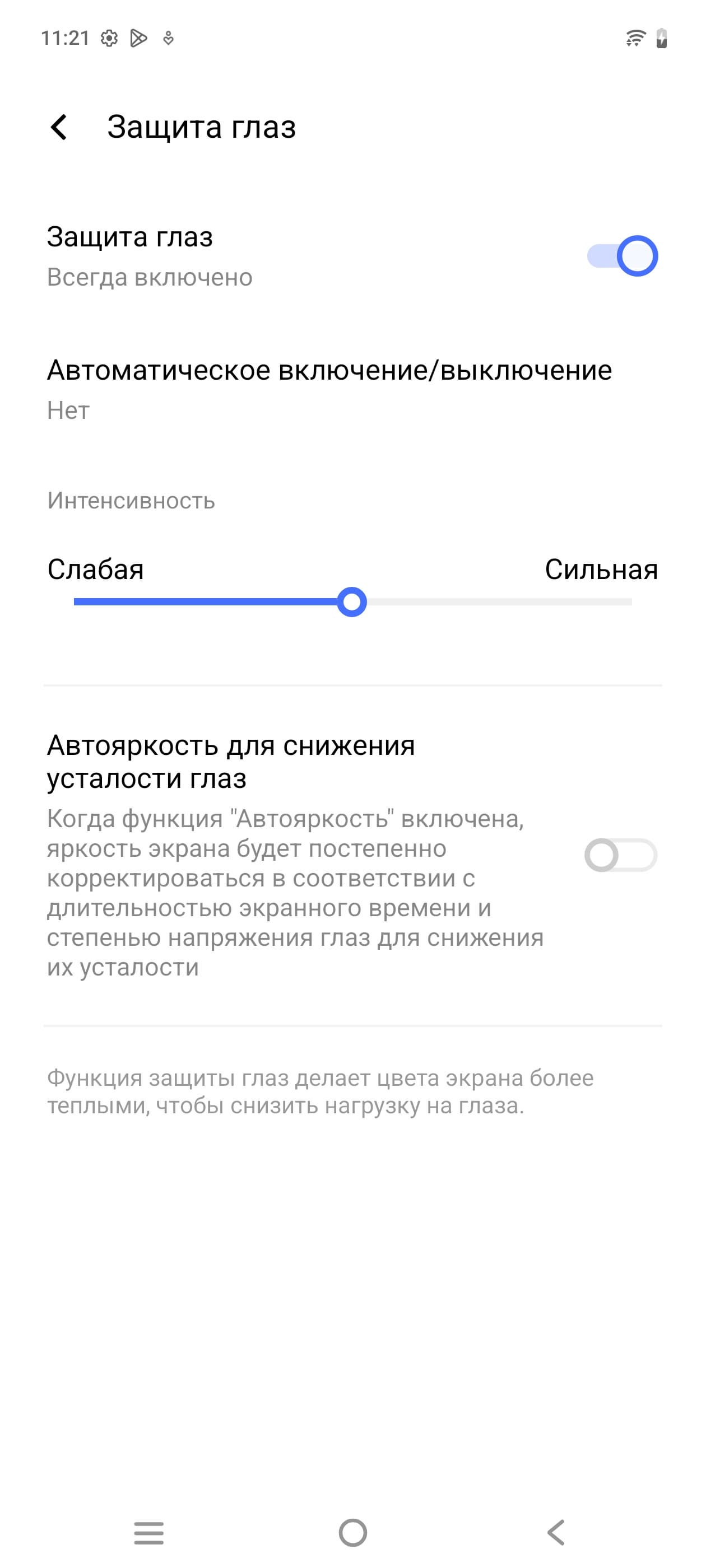This screenshot has height=1568, width=706.
Task: Turn off the Защита глаз switch
Action: [x=621, y=256]
